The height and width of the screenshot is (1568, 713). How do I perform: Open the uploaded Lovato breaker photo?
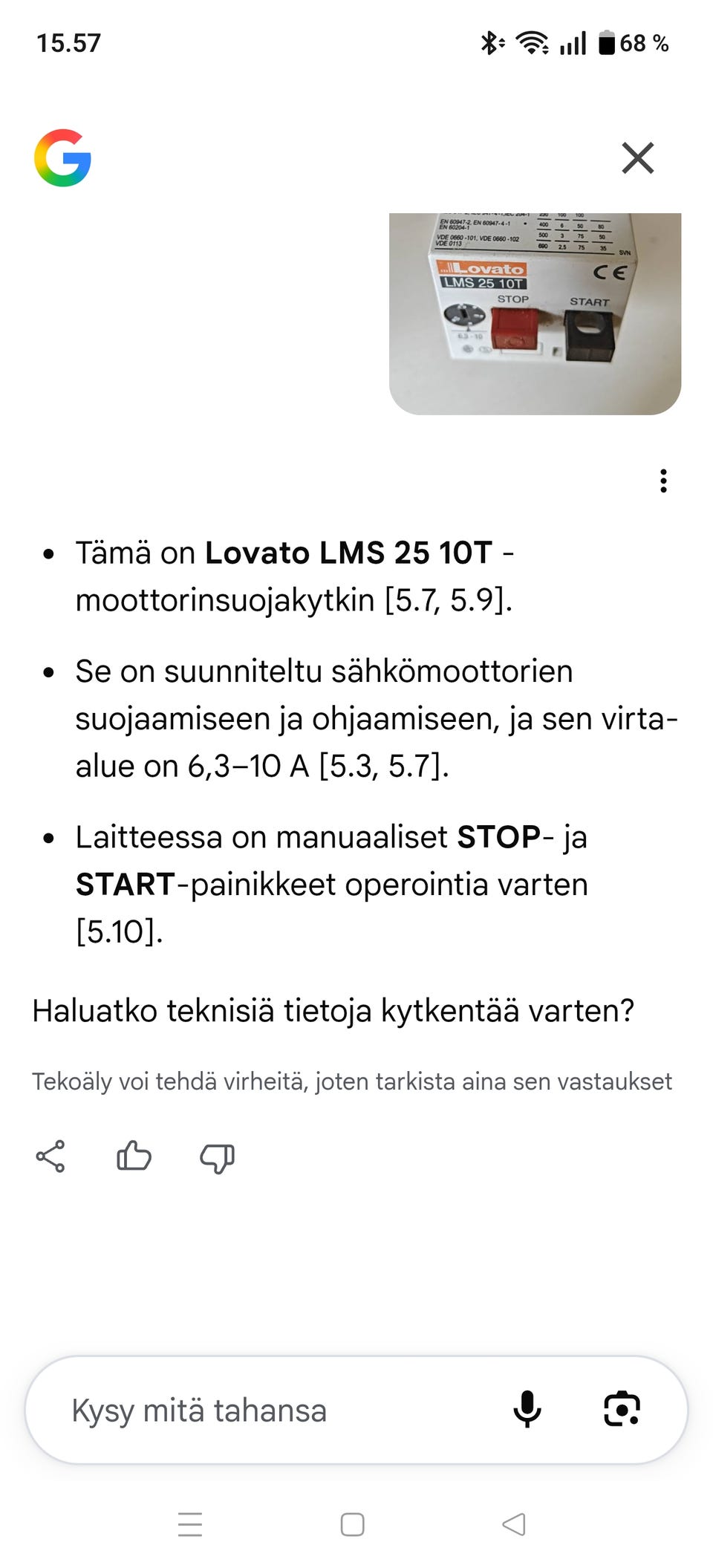(535, 313)
